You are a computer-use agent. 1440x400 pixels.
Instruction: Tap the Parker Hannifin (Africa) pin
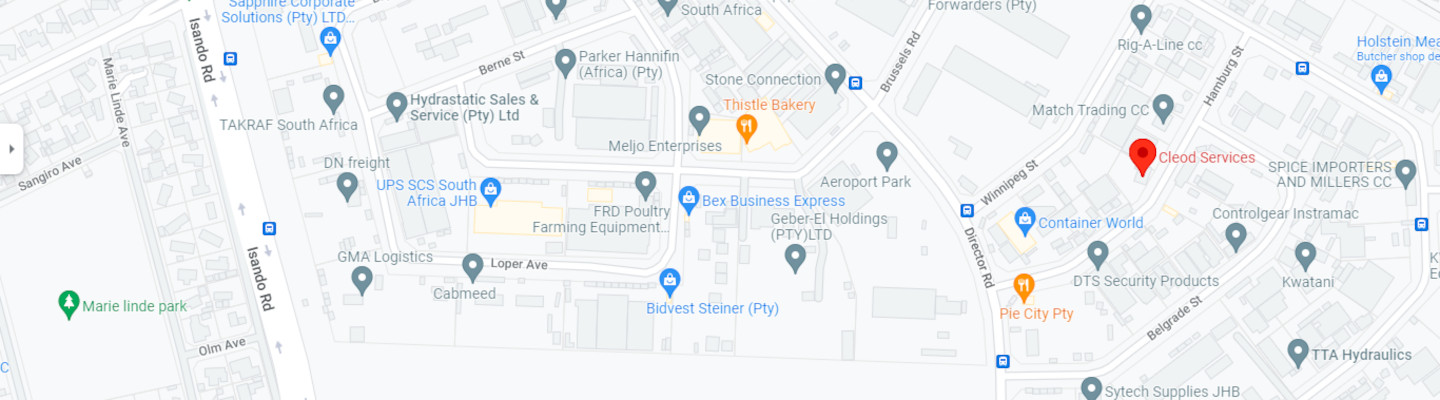[x=565, y=63]
